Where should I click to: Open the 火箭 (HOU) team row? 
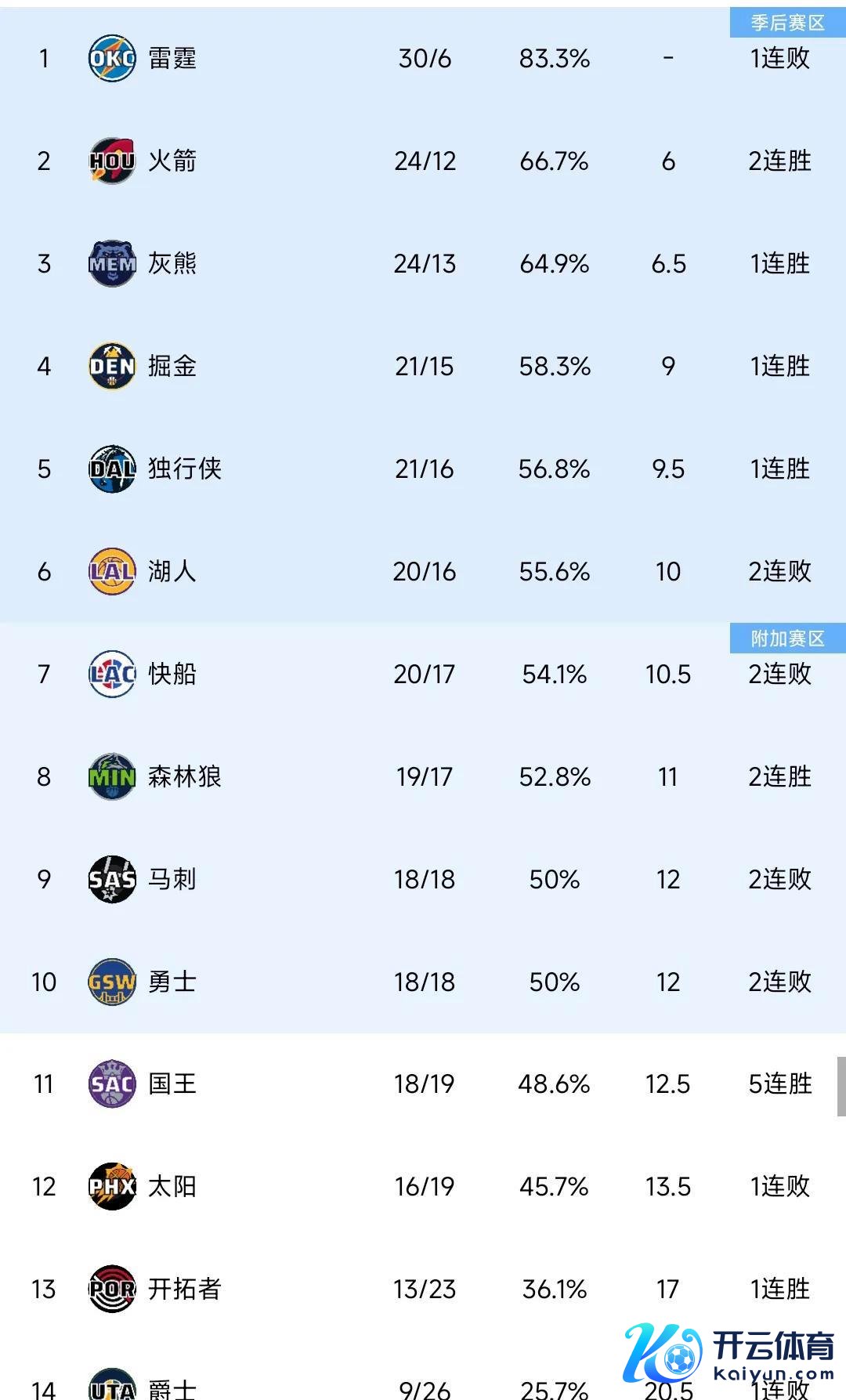click(x=172, y=161)
